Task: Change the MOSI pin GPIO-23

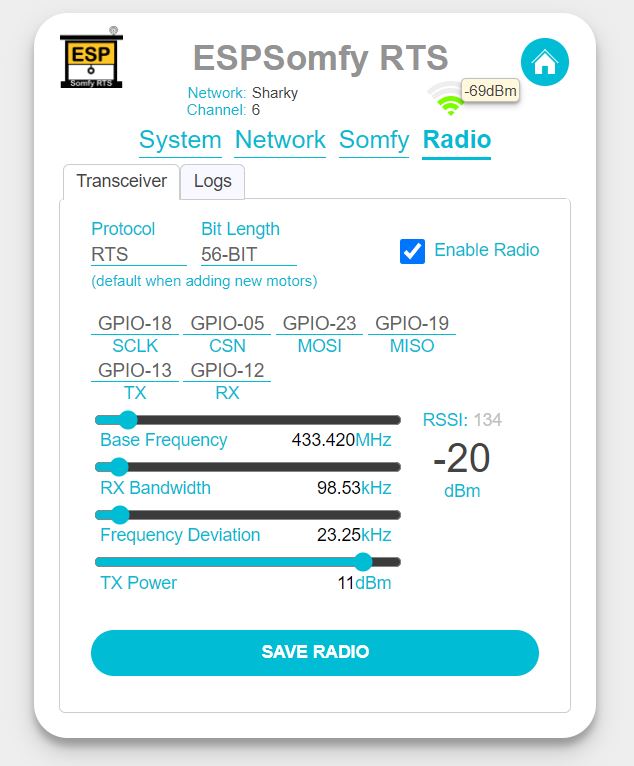Action: 319,324
